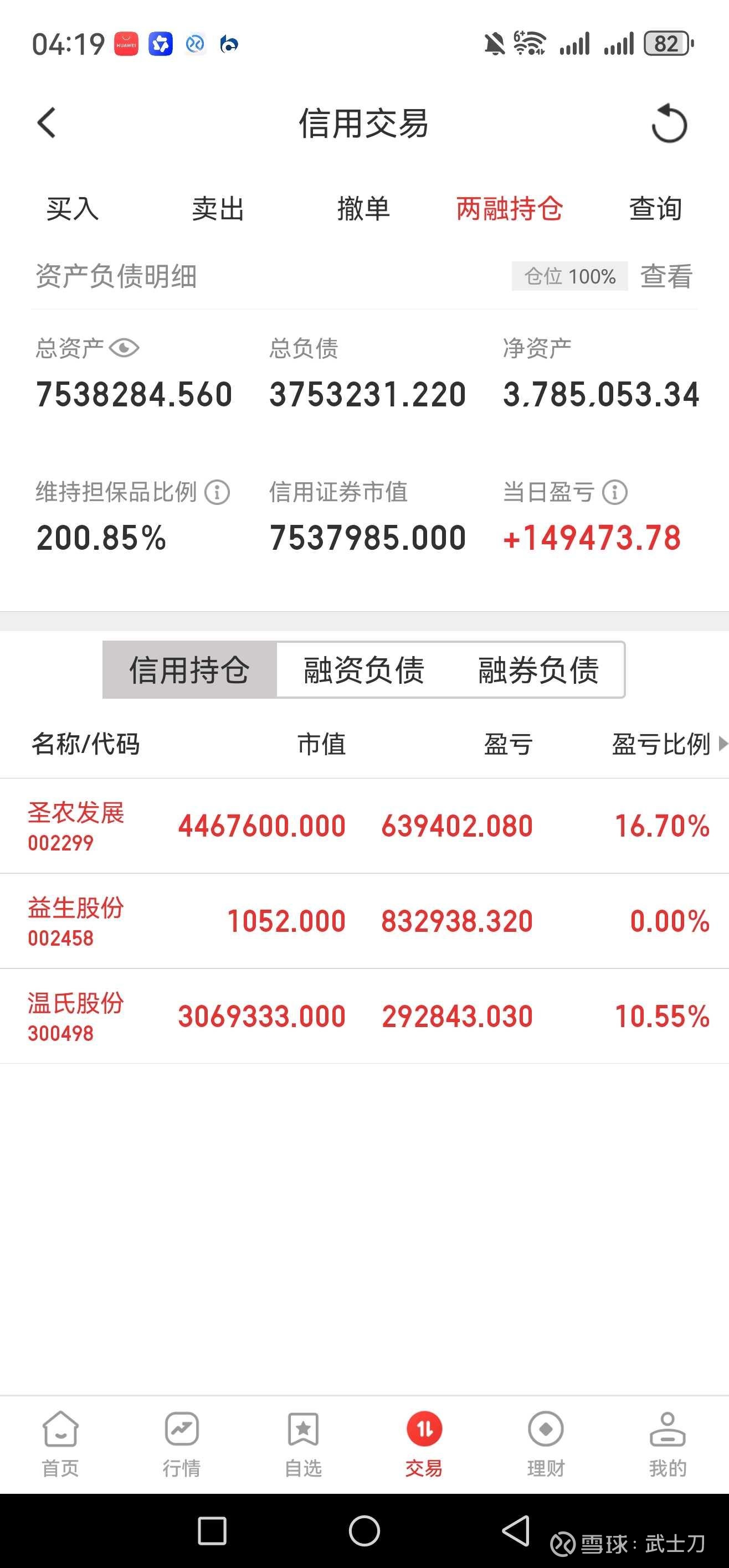Go back from 信用交易 page
The width and height of the screenshot is (729, 1568).
pos(47,123)
